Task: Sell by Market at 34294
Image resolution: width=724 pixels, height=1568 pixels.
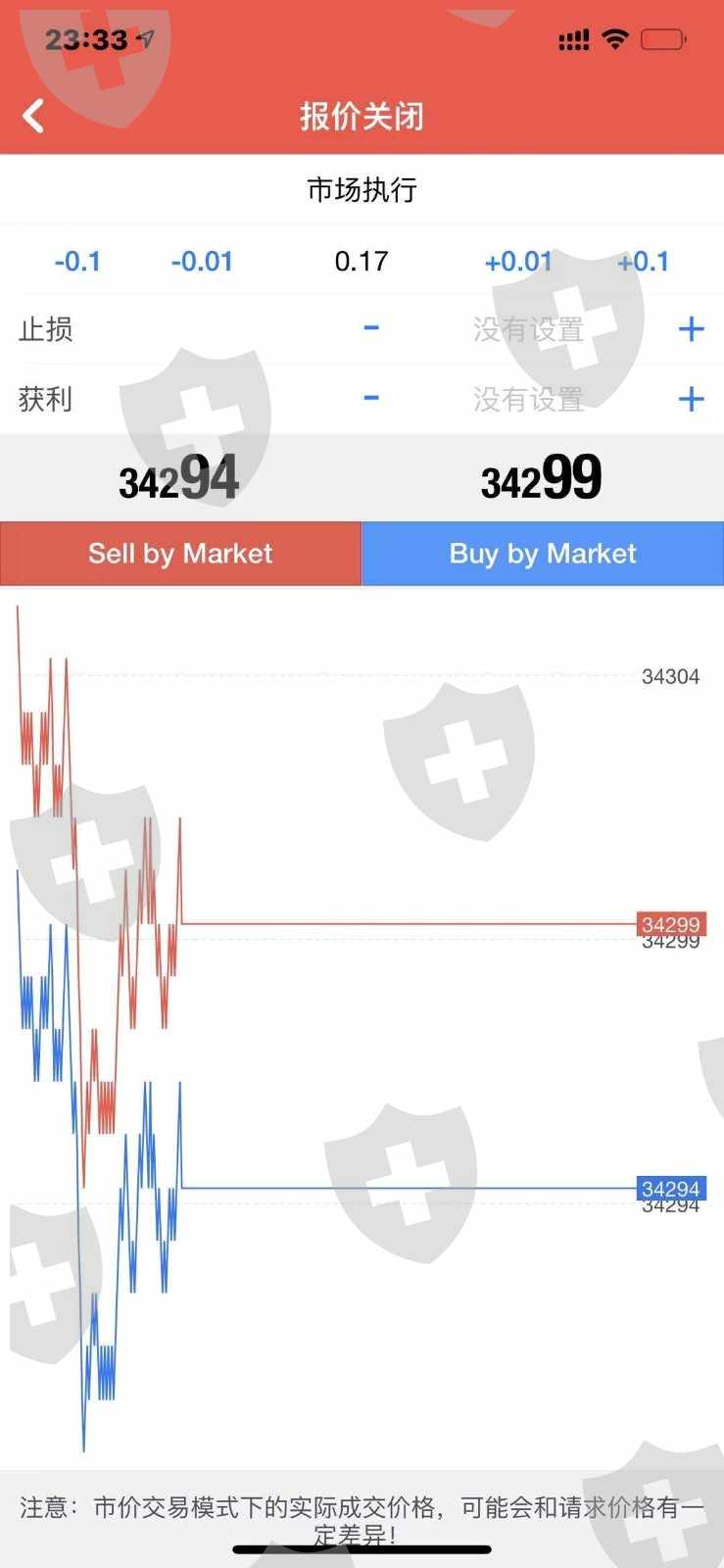Action: coord(180,554)
